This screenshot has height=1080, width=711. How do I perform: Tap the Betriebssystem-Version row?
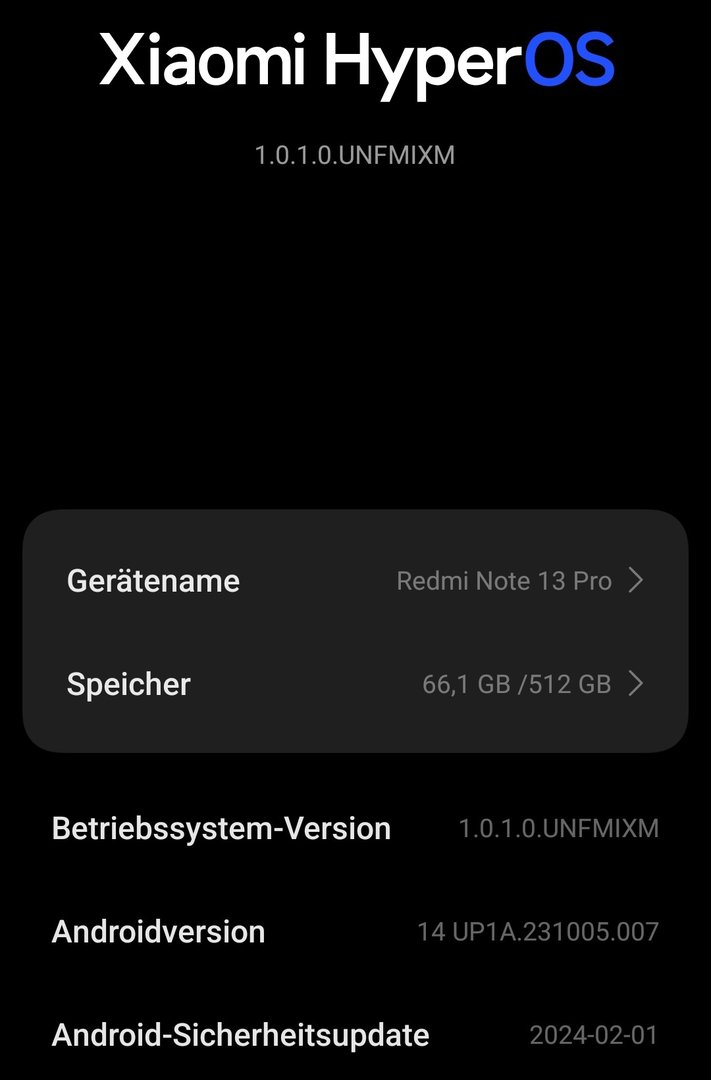[x=355, y=828]
